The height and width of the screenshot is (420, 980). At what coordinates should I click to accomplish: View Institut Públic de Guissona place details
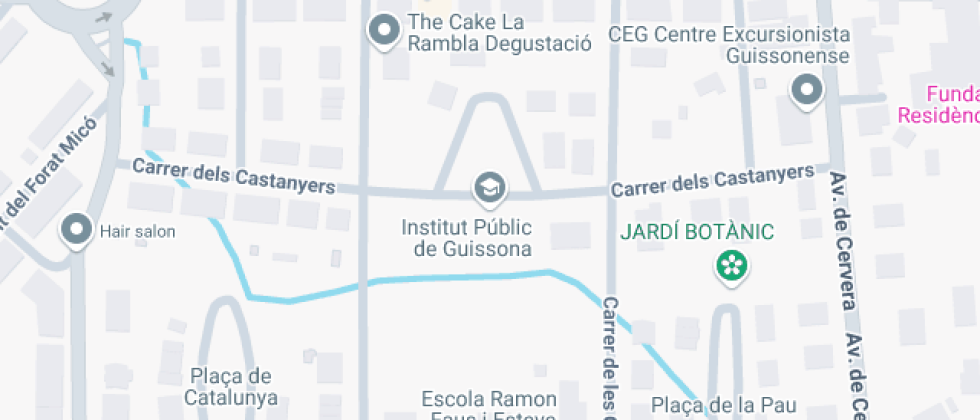click(489, 186)
